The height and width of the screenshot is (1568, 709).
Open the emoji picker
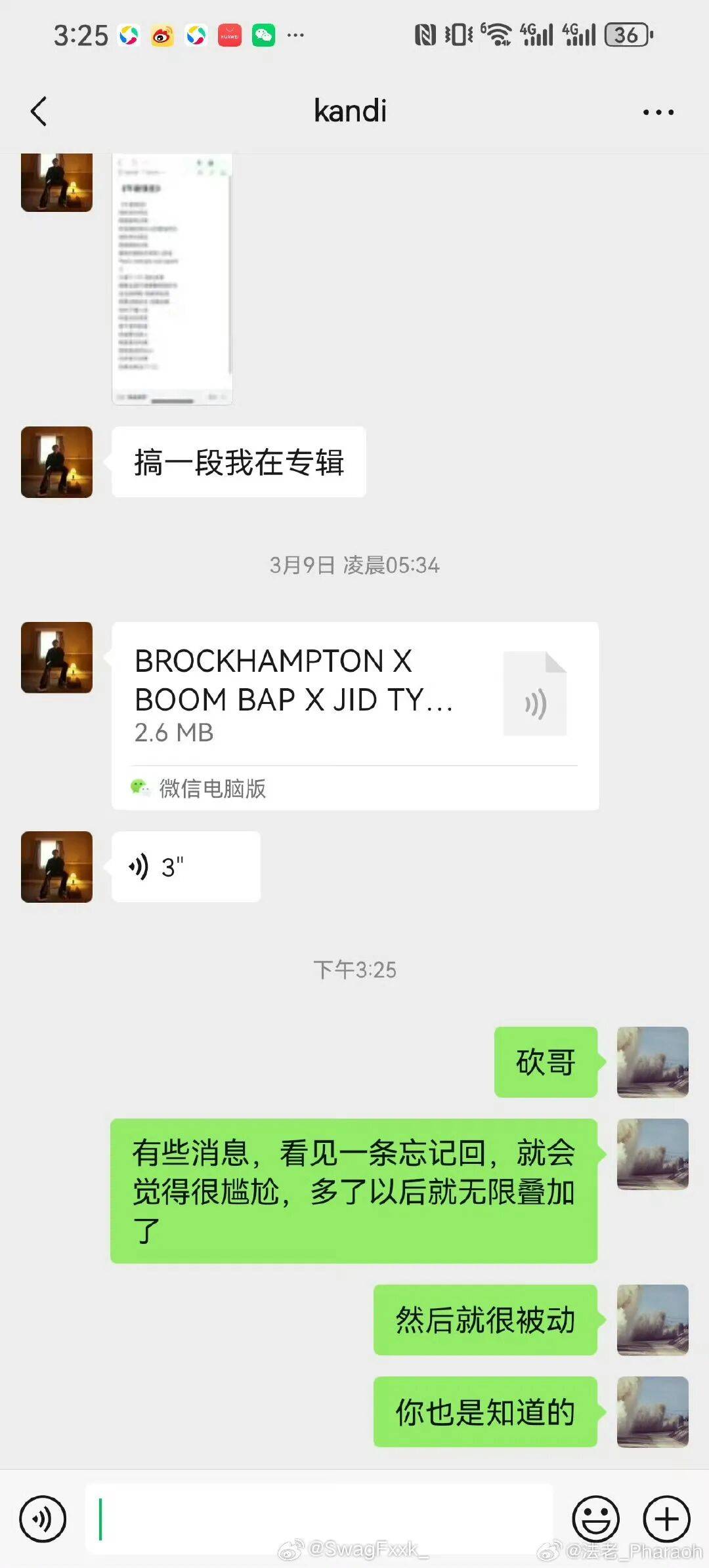pyautogui.click(x=595, y=1519)
